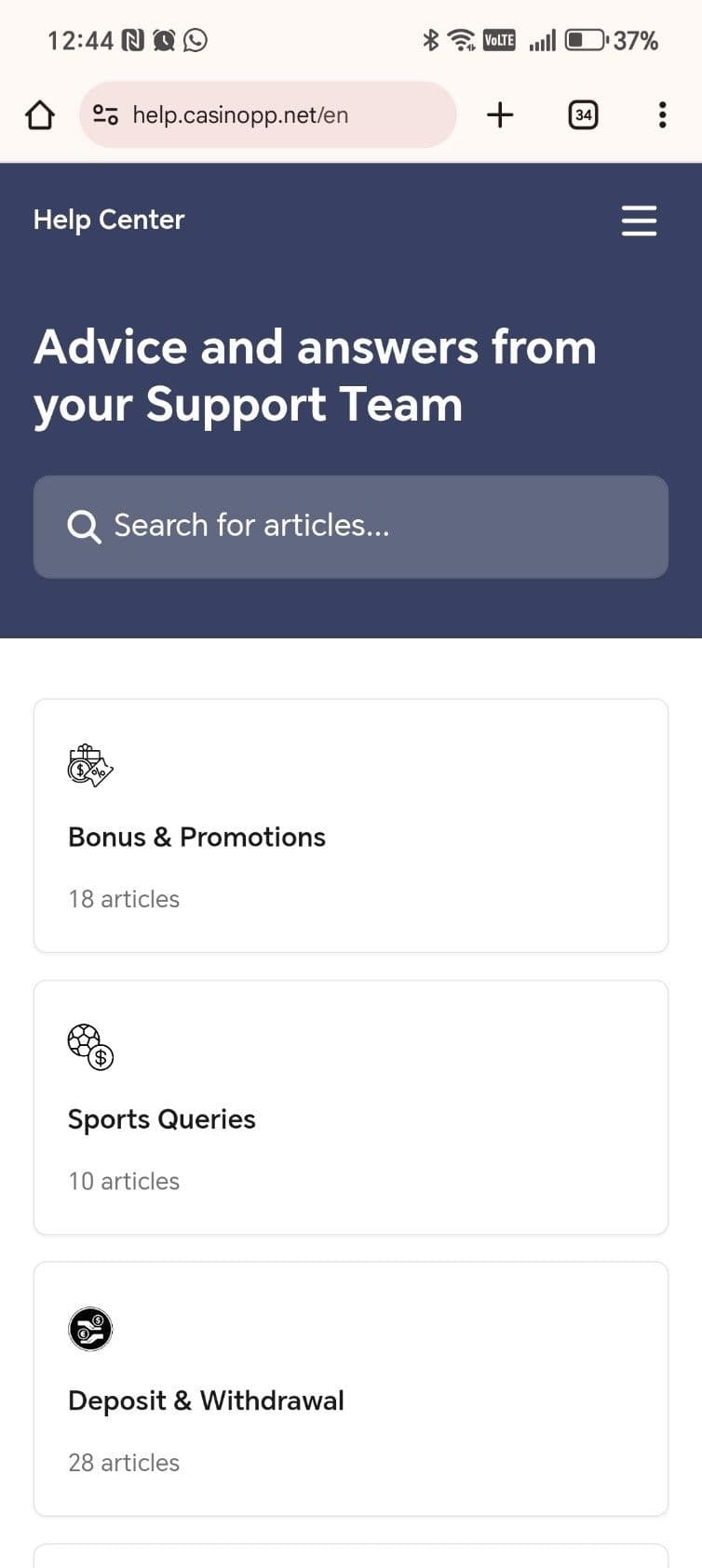Open a new browser tab
The image size is (702, 1568).
[x=500, y=115]
